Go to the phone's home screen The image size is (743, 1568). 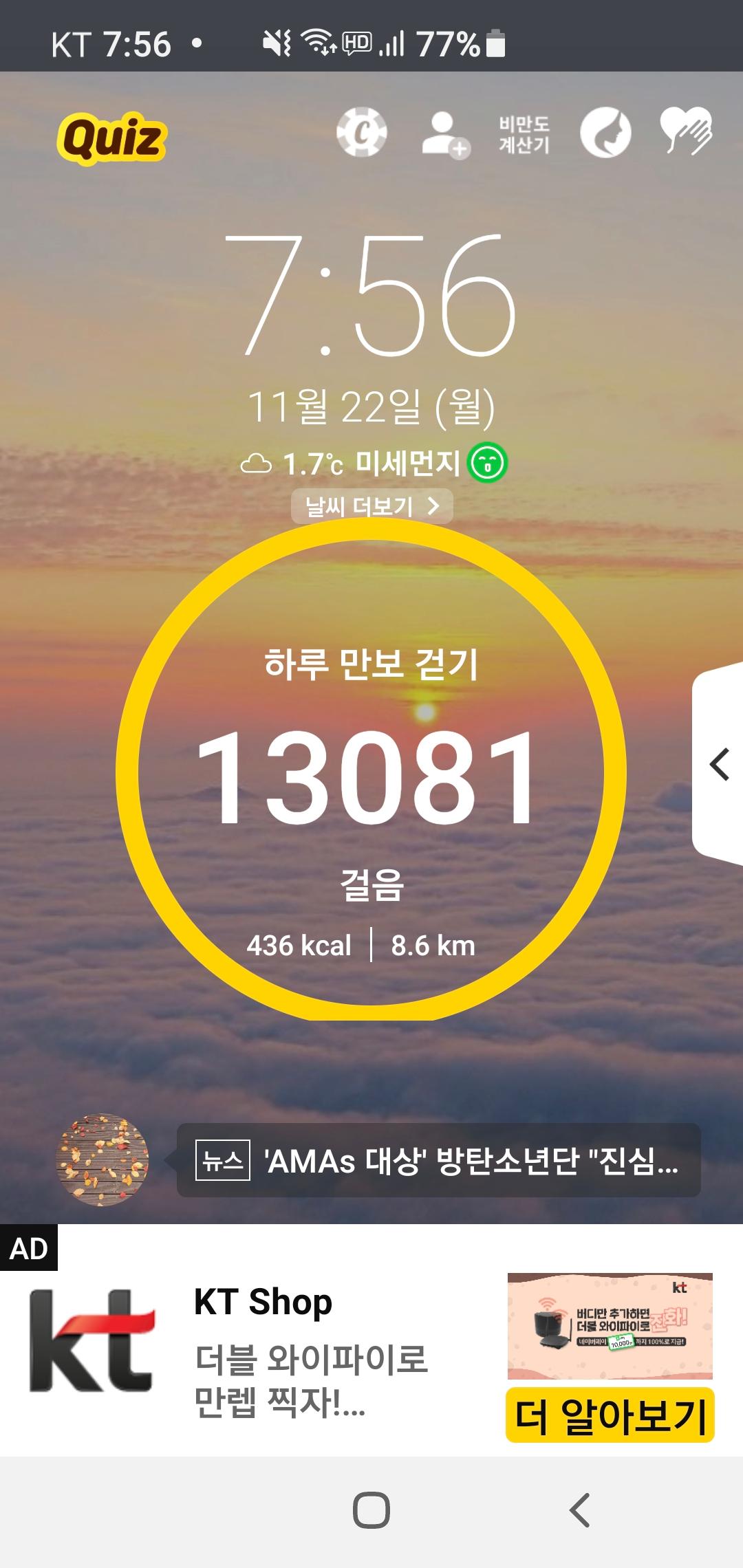pos(371,1511)
